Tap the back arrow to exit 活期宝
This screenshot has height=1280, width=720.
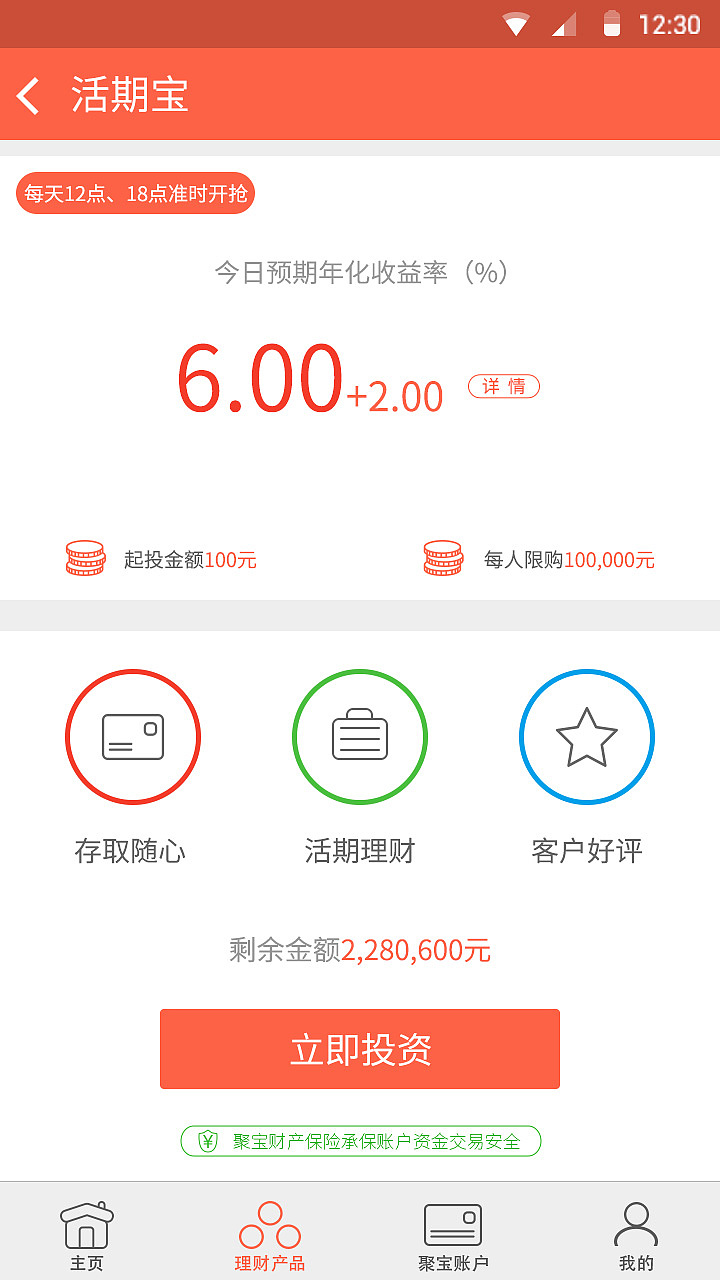pos(27,95)
